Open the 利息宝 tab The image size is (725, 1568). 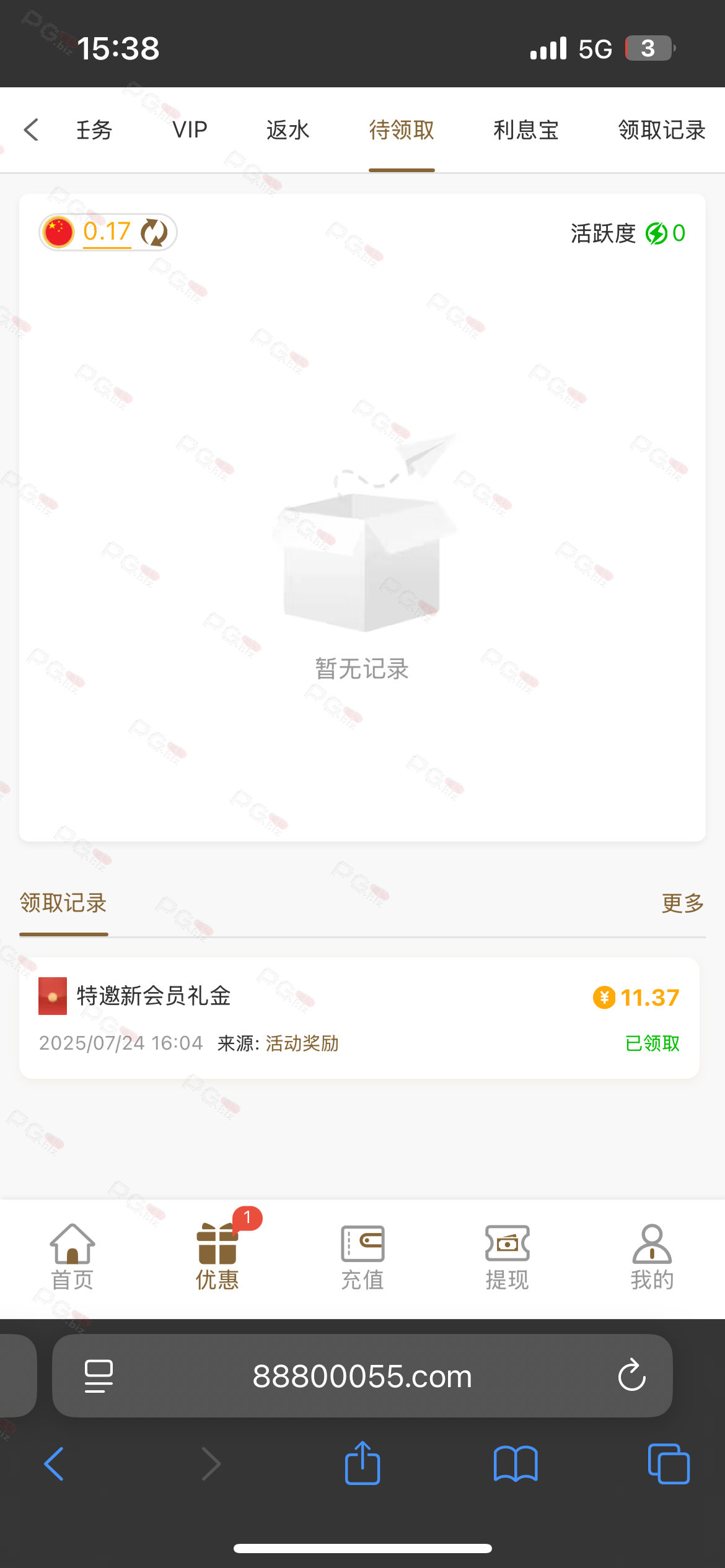[x=526, y=130]
